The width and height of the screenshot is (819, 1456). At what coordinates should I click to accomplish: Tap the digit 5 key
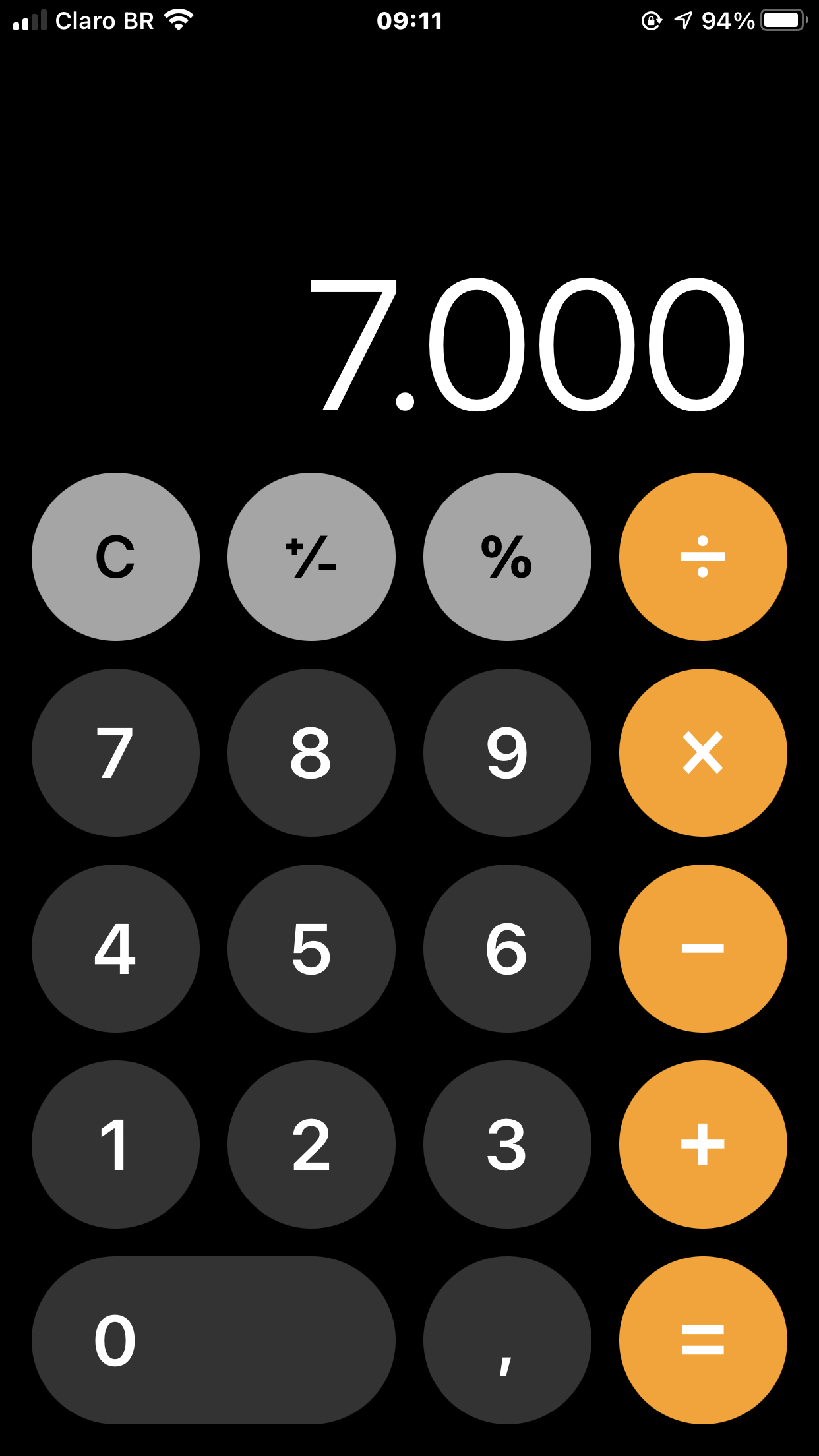point(311,948)
